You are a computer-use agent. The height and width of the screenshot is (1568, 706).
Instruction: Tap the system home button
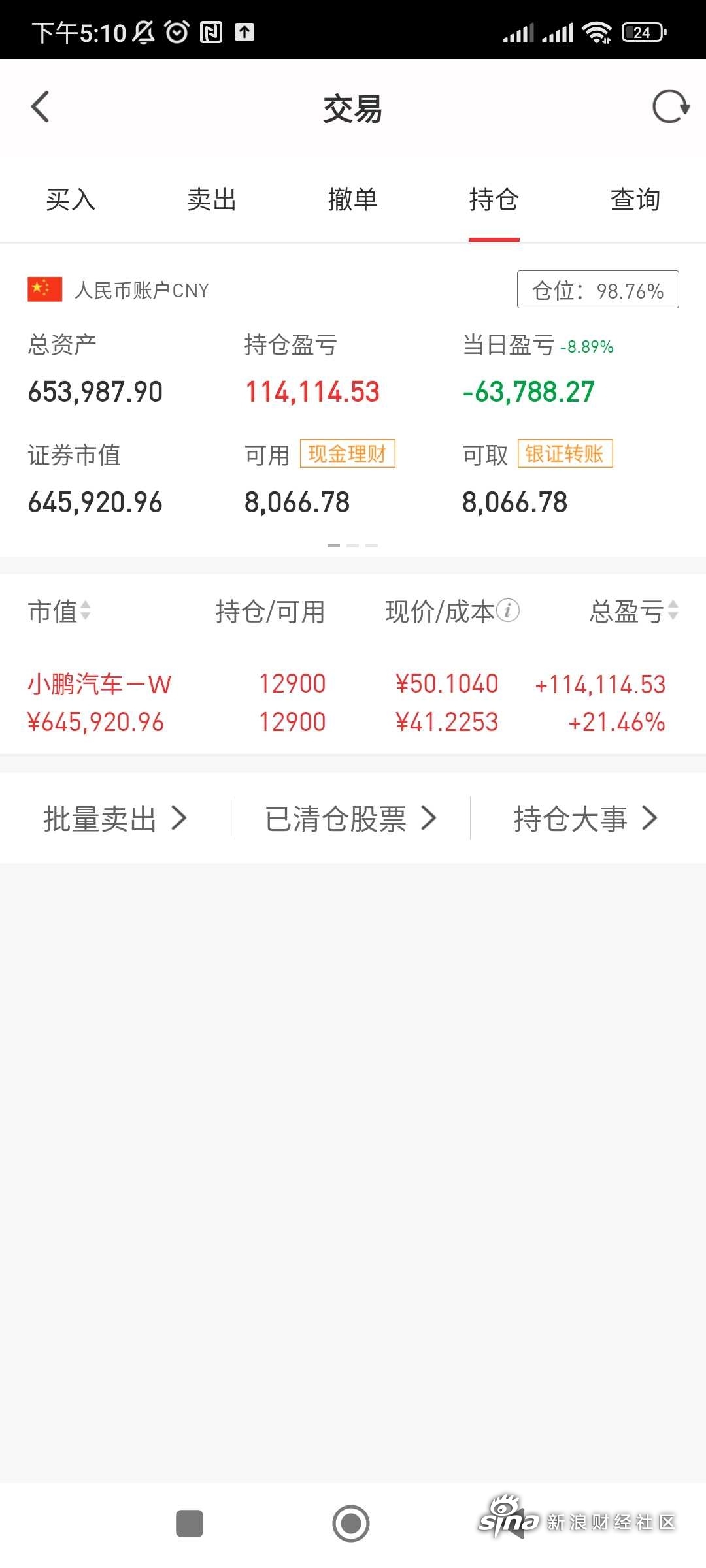point(351,1524)
